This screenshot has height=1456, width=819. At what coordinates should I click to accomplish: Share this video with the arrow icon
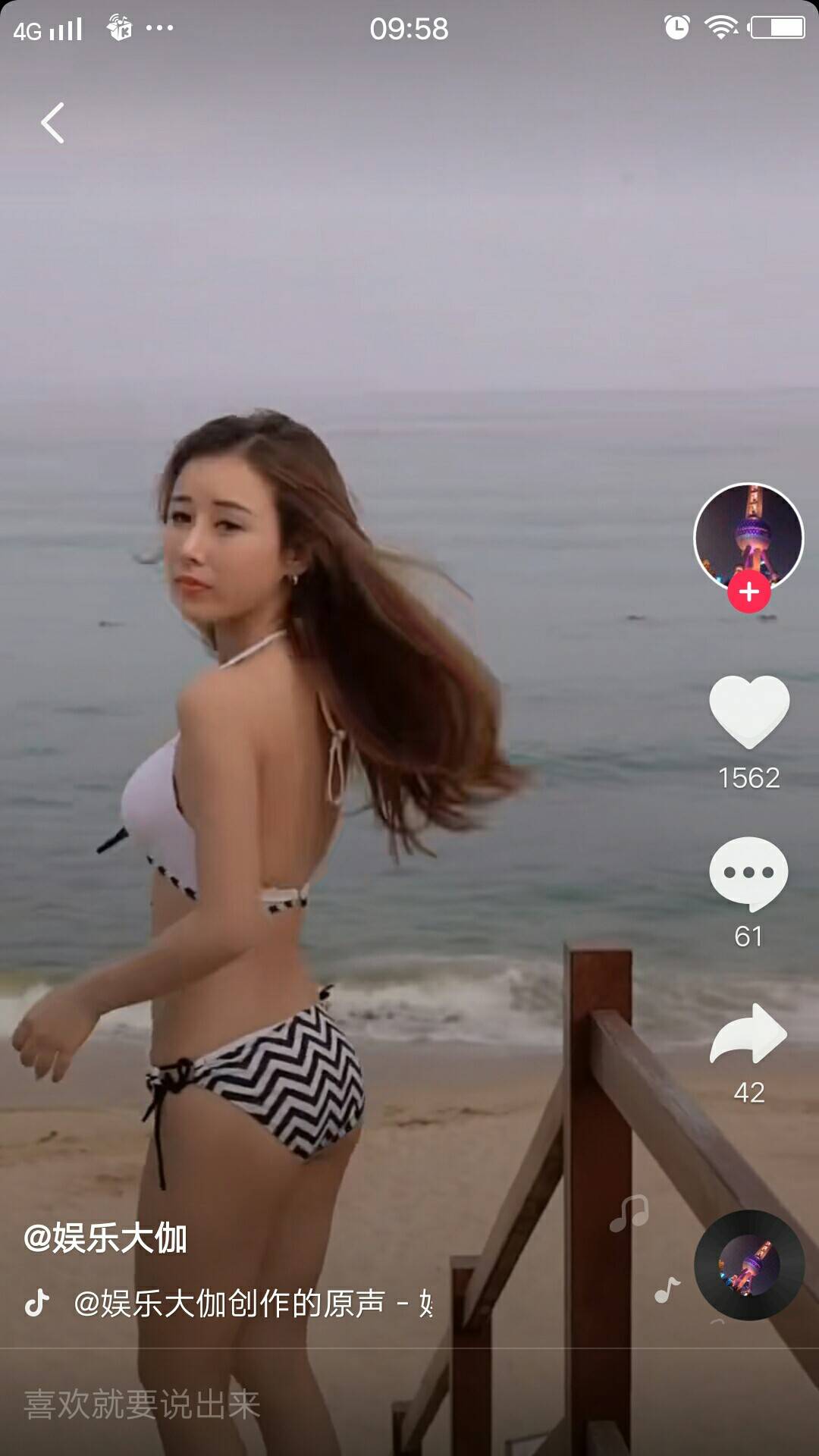(x=748, y=1034)
